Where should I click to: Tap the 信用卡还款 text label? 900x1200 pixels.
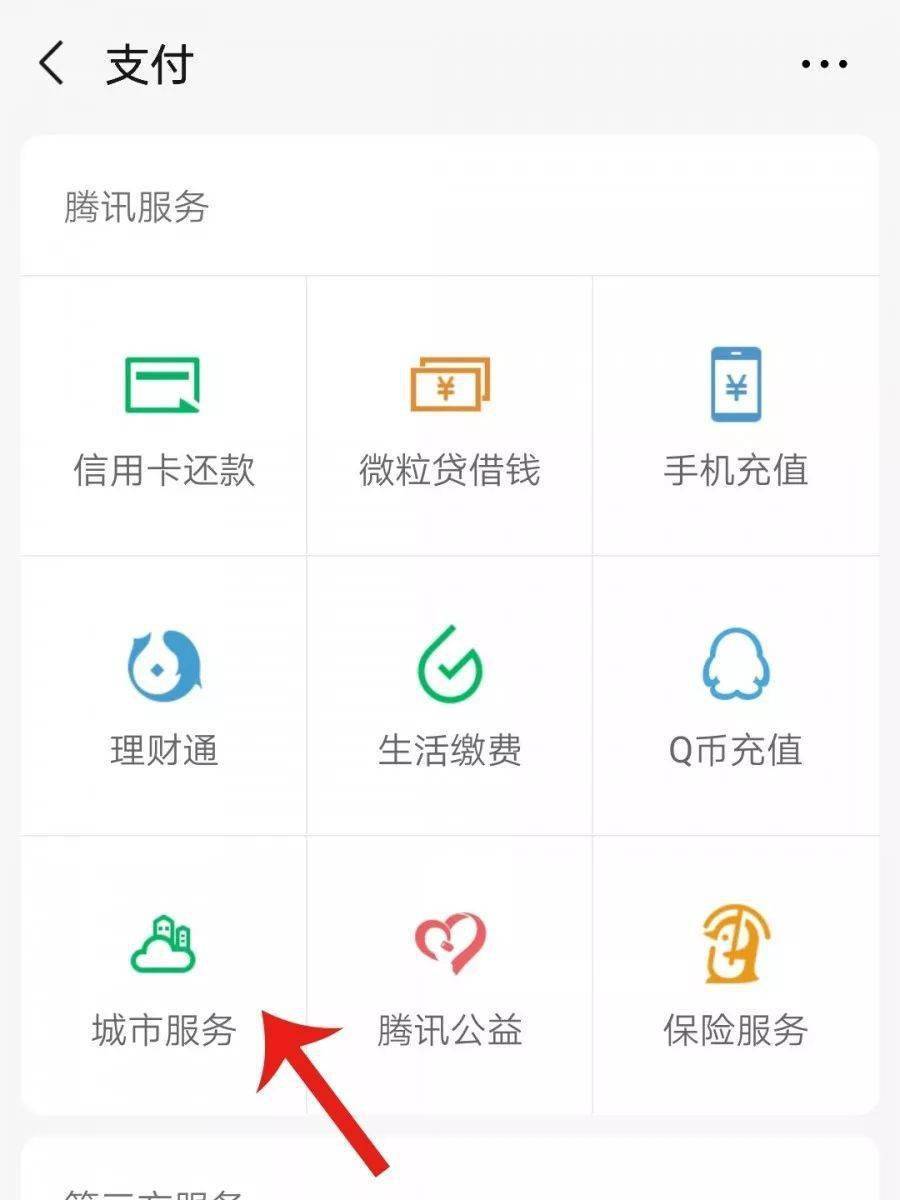tap(163, 471)
